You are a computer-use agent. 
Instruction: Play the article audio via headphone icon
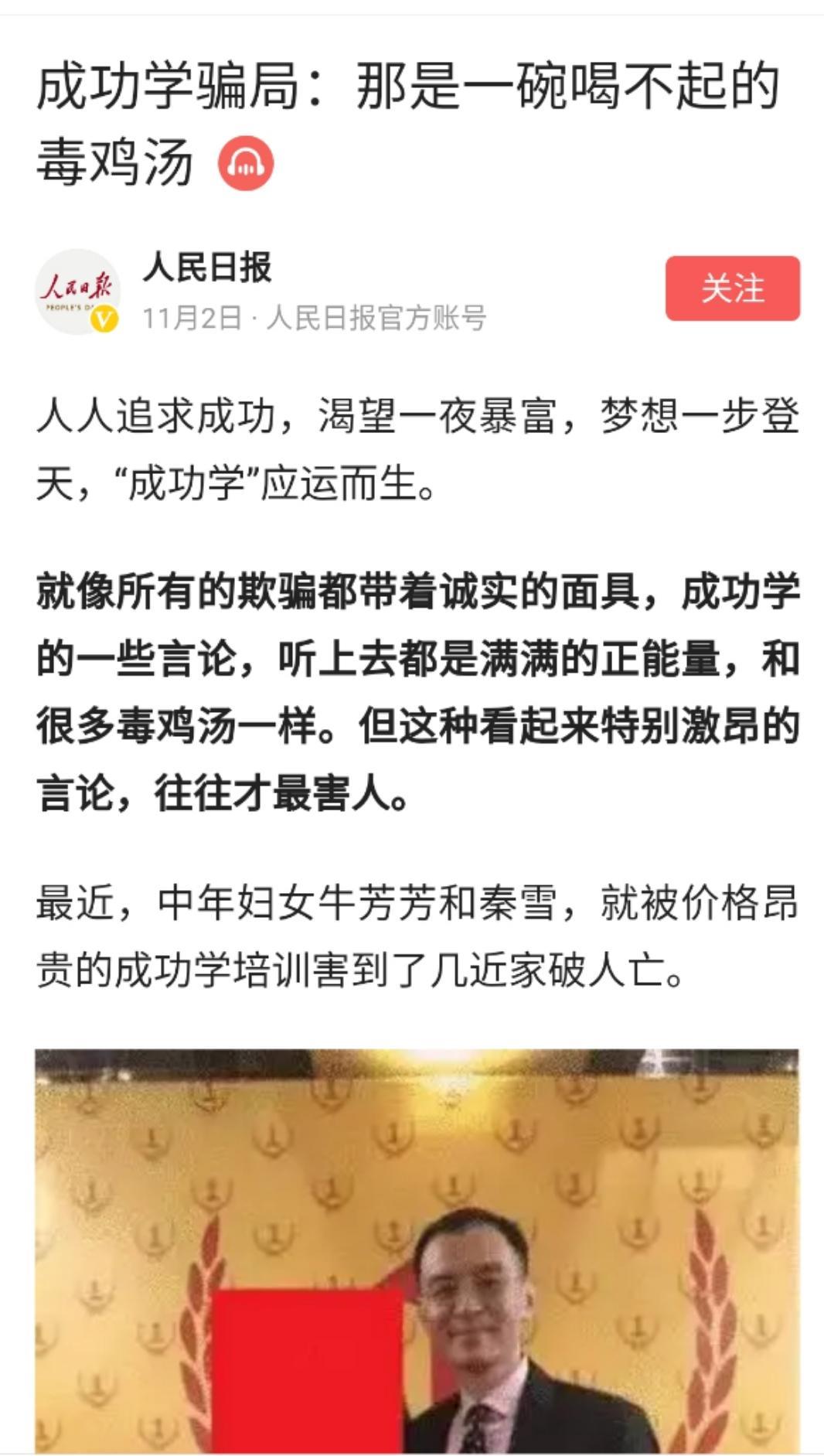click(x=246, y=162)
